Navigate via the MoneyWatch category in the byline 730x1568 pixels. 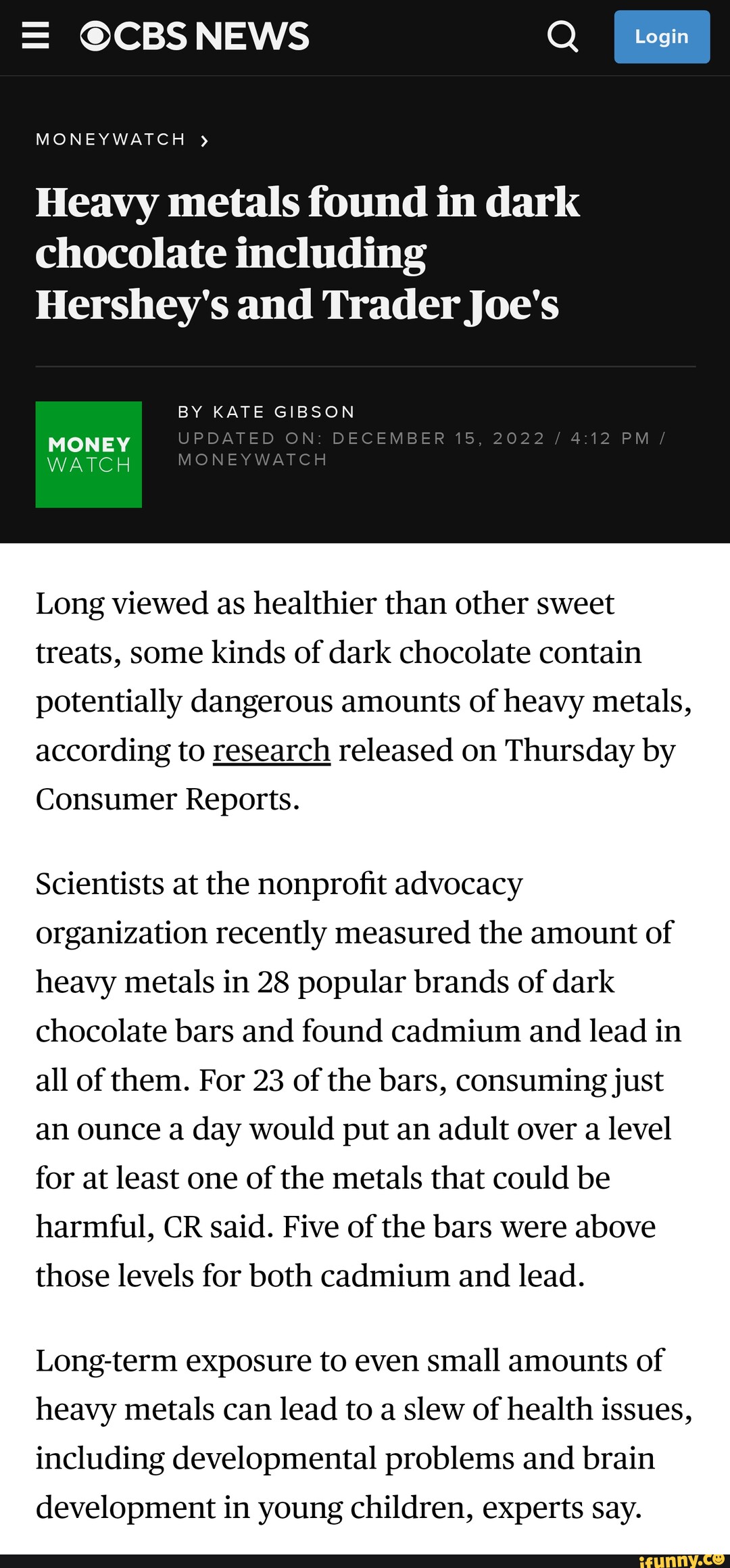pyautogui.click(x=252, y=459)
